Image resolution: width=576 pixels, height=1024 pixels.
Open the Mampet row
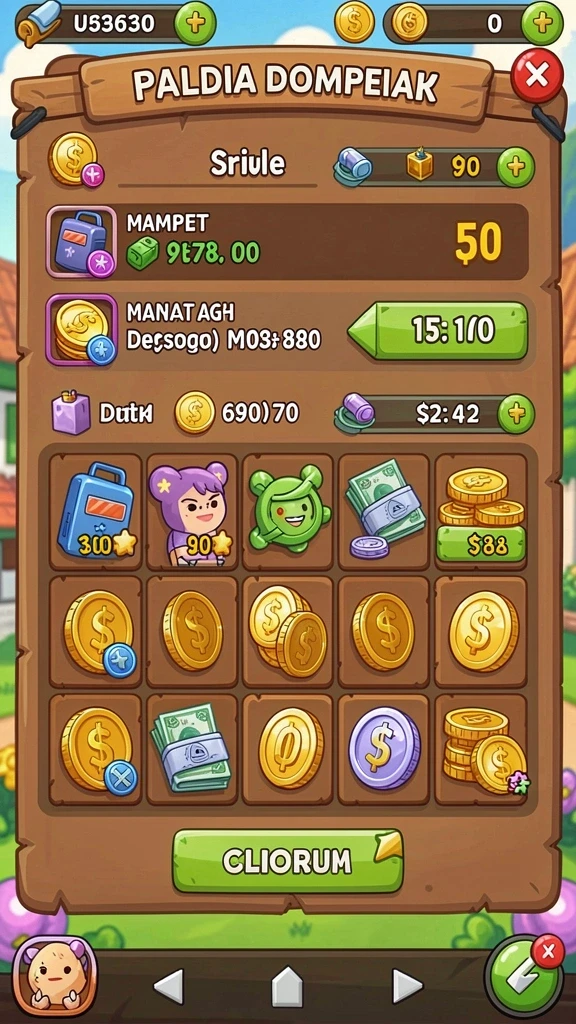287,242
